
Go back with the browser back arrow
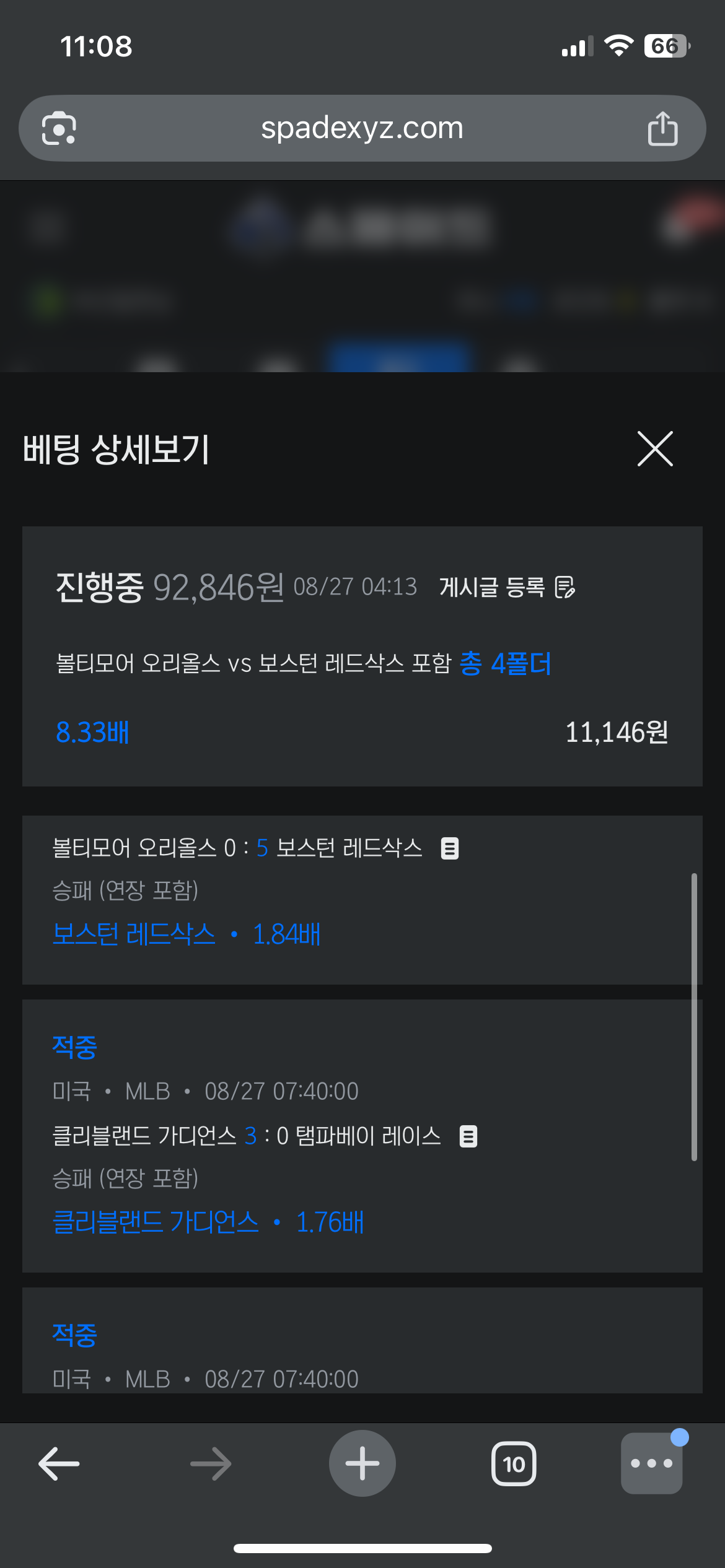coord(59,1464)
